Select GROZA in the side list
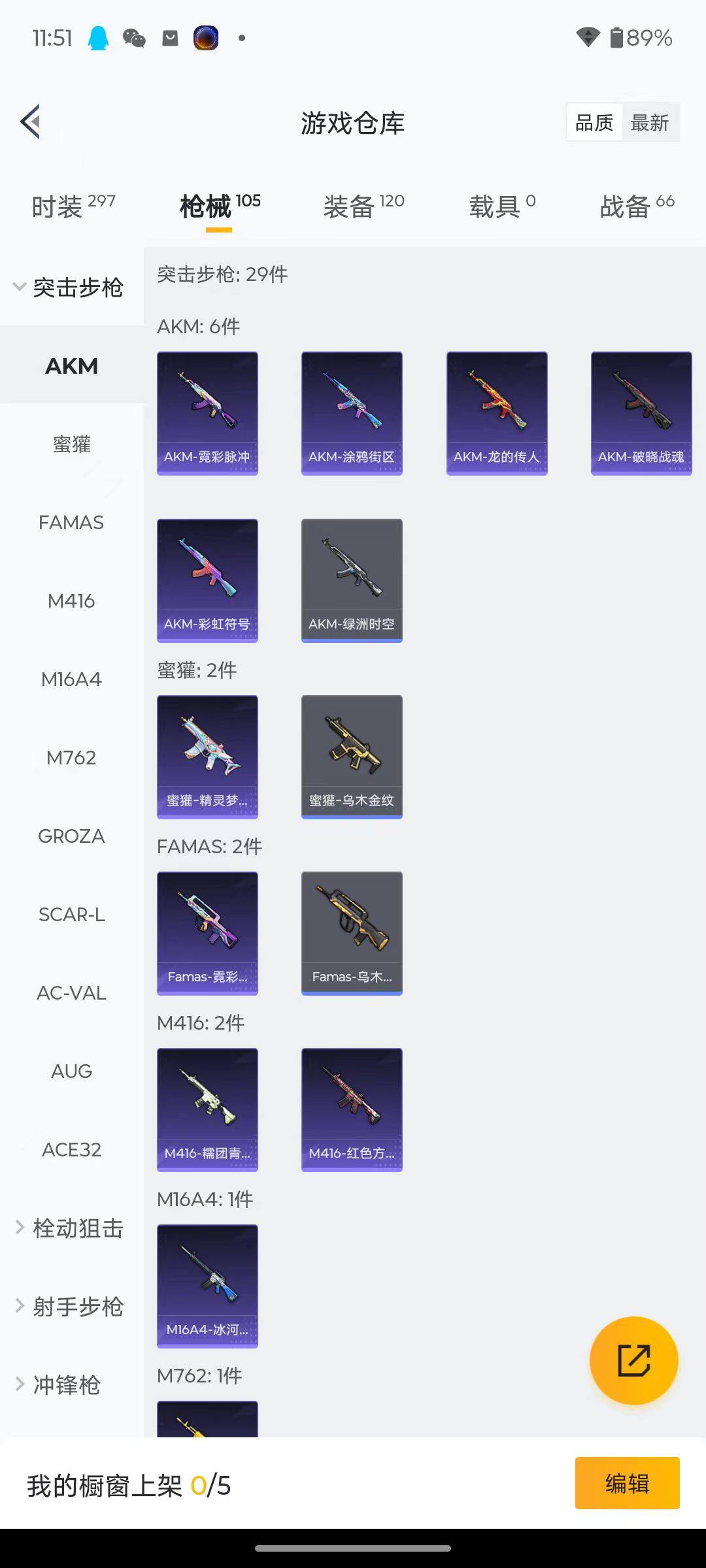Viewport: 706px width, 1568px height. click(71, 836)
